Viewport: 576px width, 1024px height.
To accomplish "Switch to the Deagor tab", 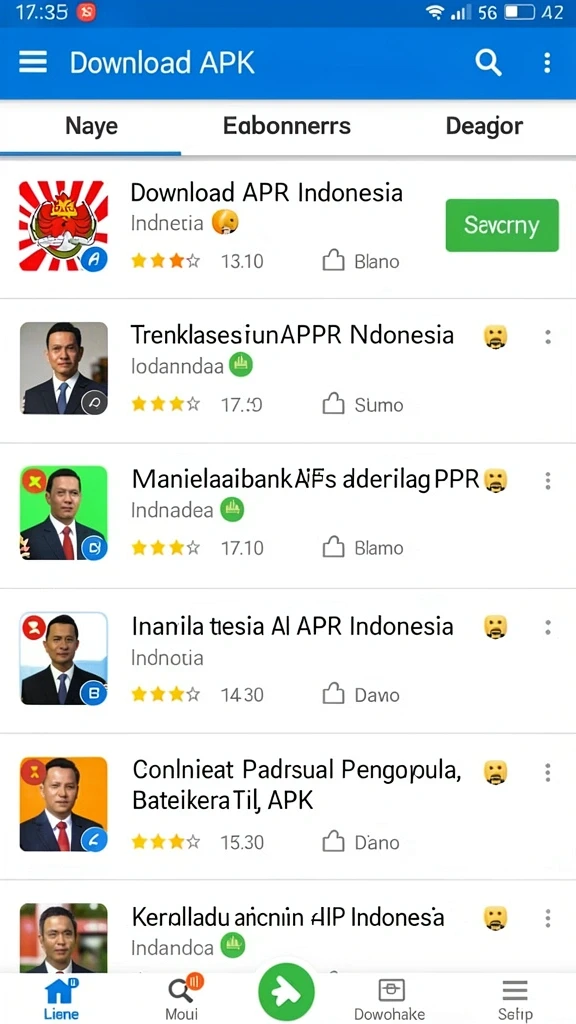I will click(x=484, y=126).
